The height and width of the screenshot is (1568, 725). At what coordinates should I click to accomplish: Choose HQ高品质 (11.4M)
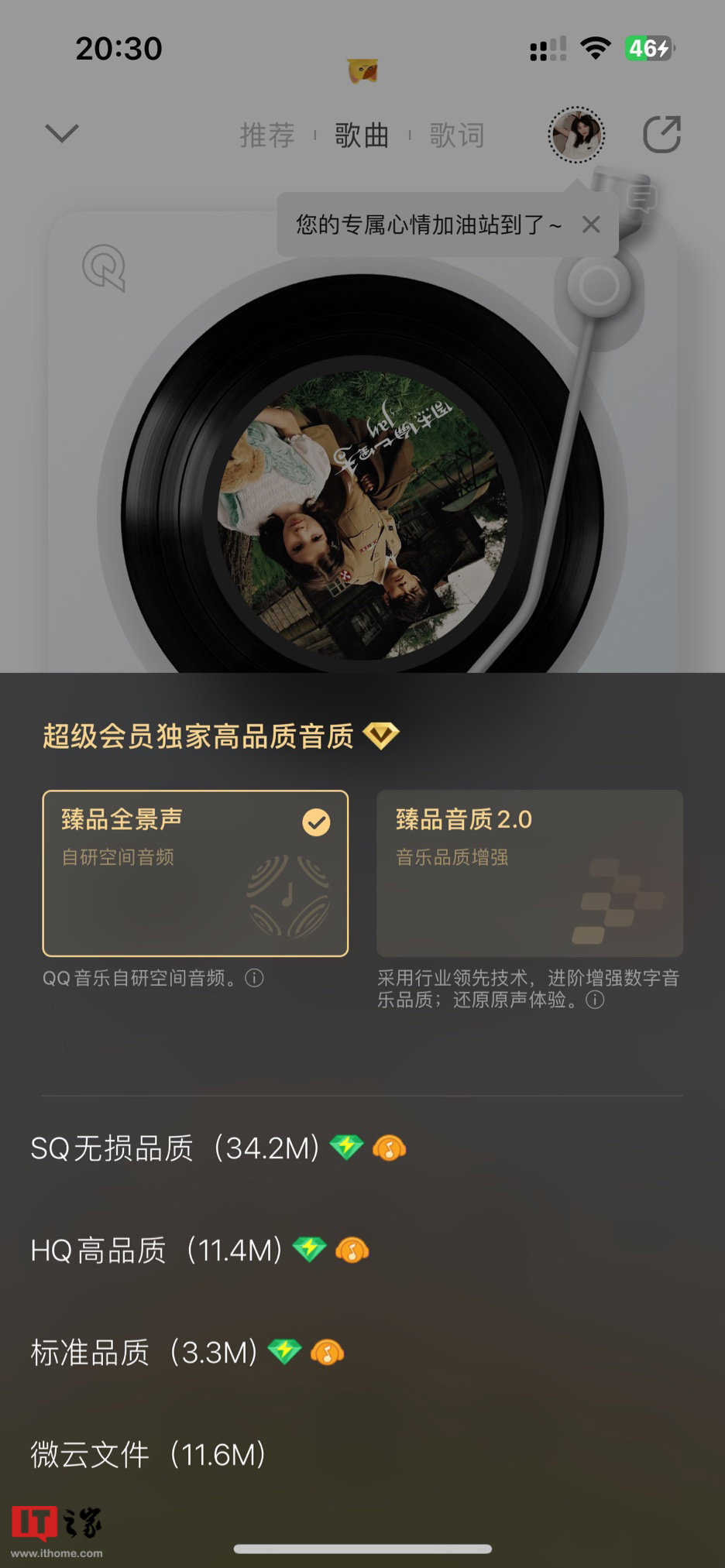(x=156, y=1250)
